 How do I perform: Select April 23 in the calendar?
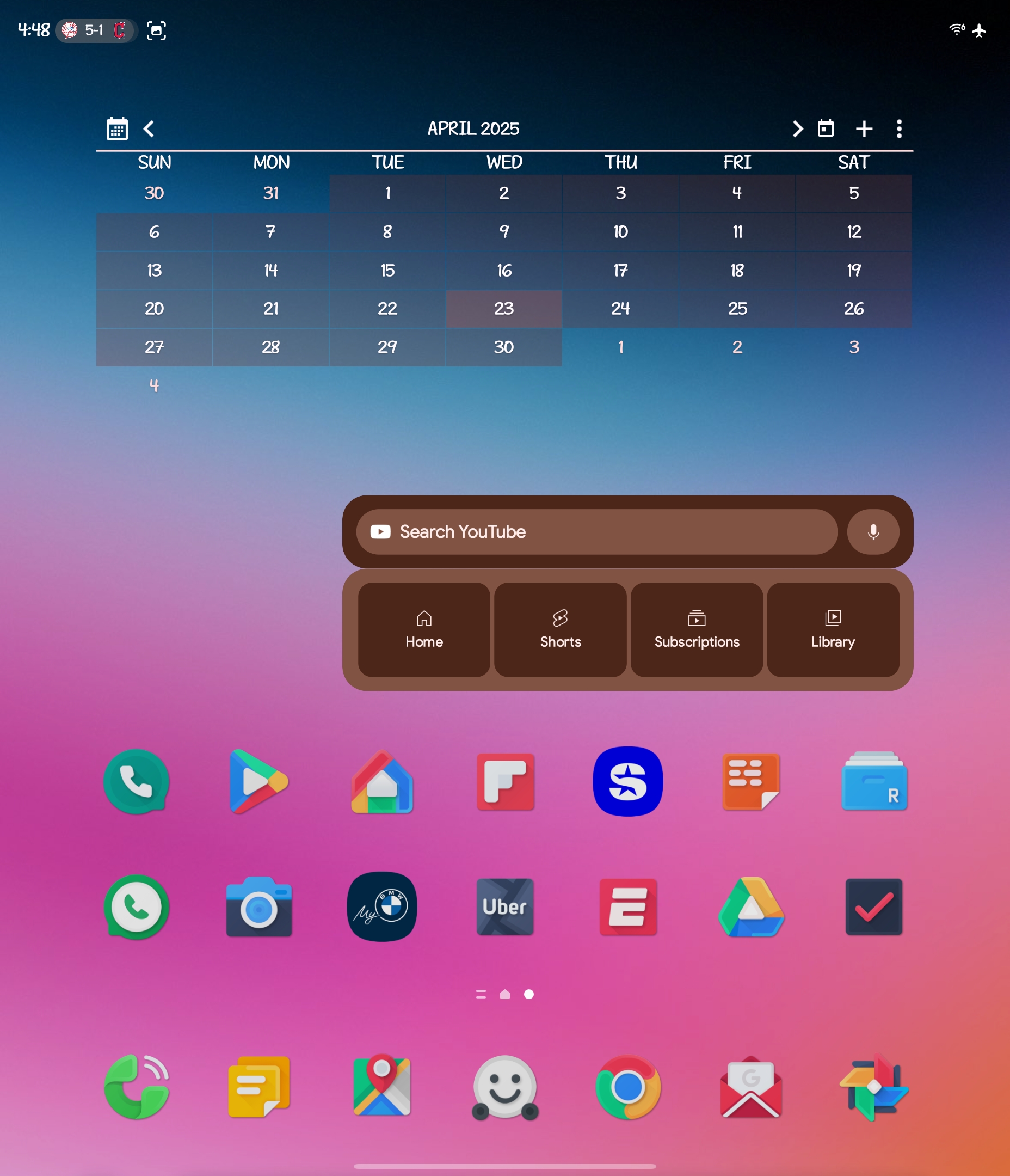pos(503,309)
